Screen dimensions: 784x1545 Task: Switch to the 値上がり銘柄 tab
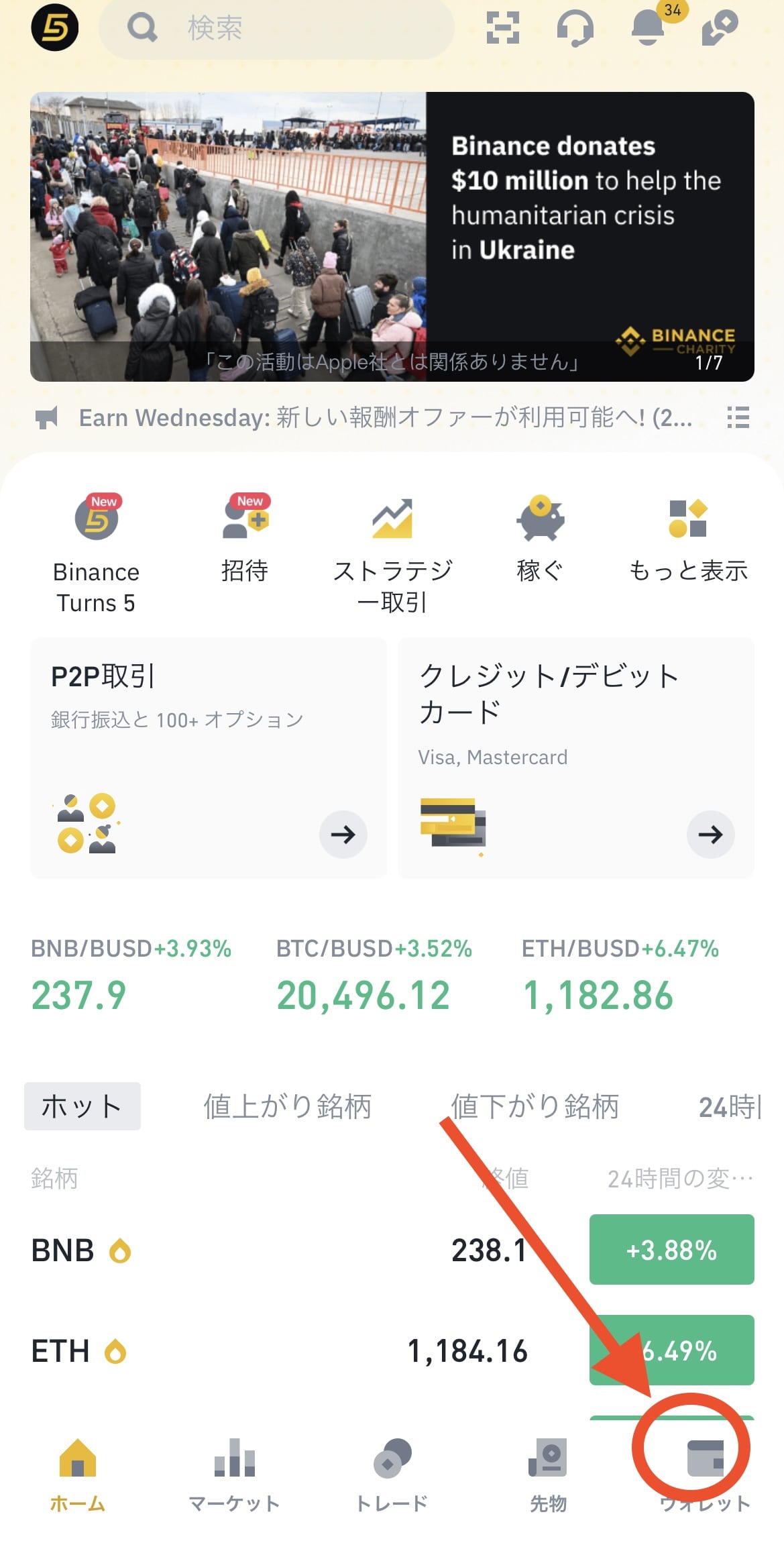pos(287,1106)
